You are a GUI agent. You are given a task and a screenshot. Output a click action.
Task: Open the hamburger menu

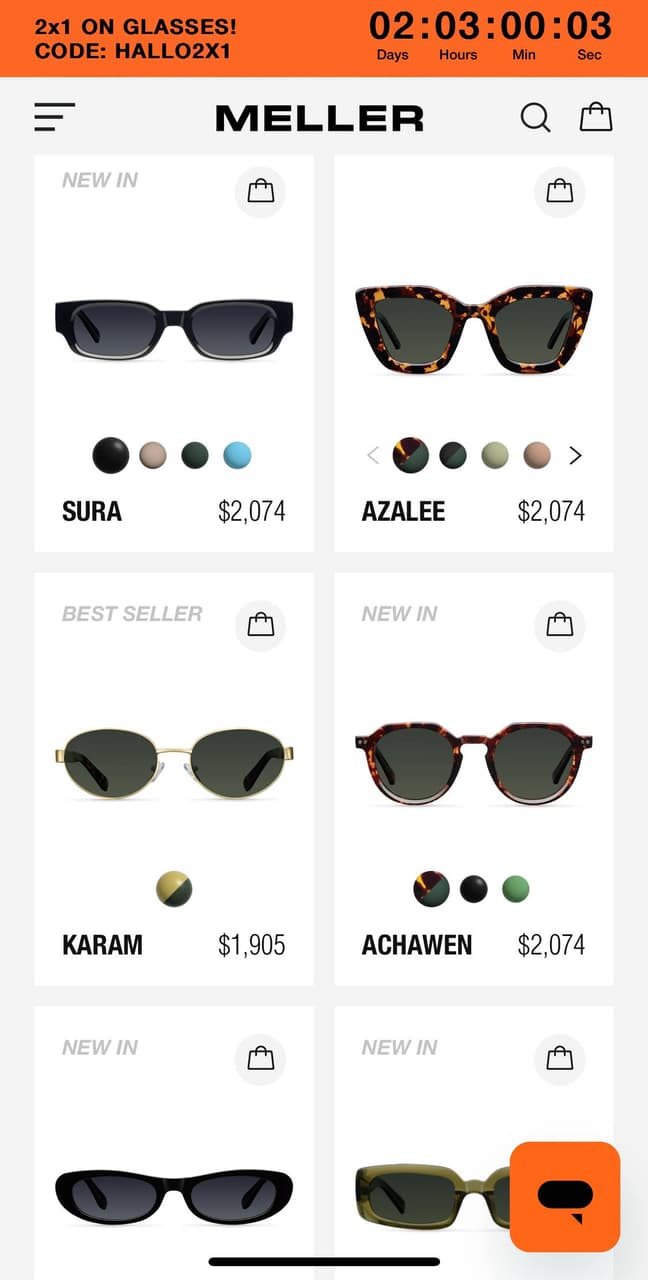(x=54, y=117)
